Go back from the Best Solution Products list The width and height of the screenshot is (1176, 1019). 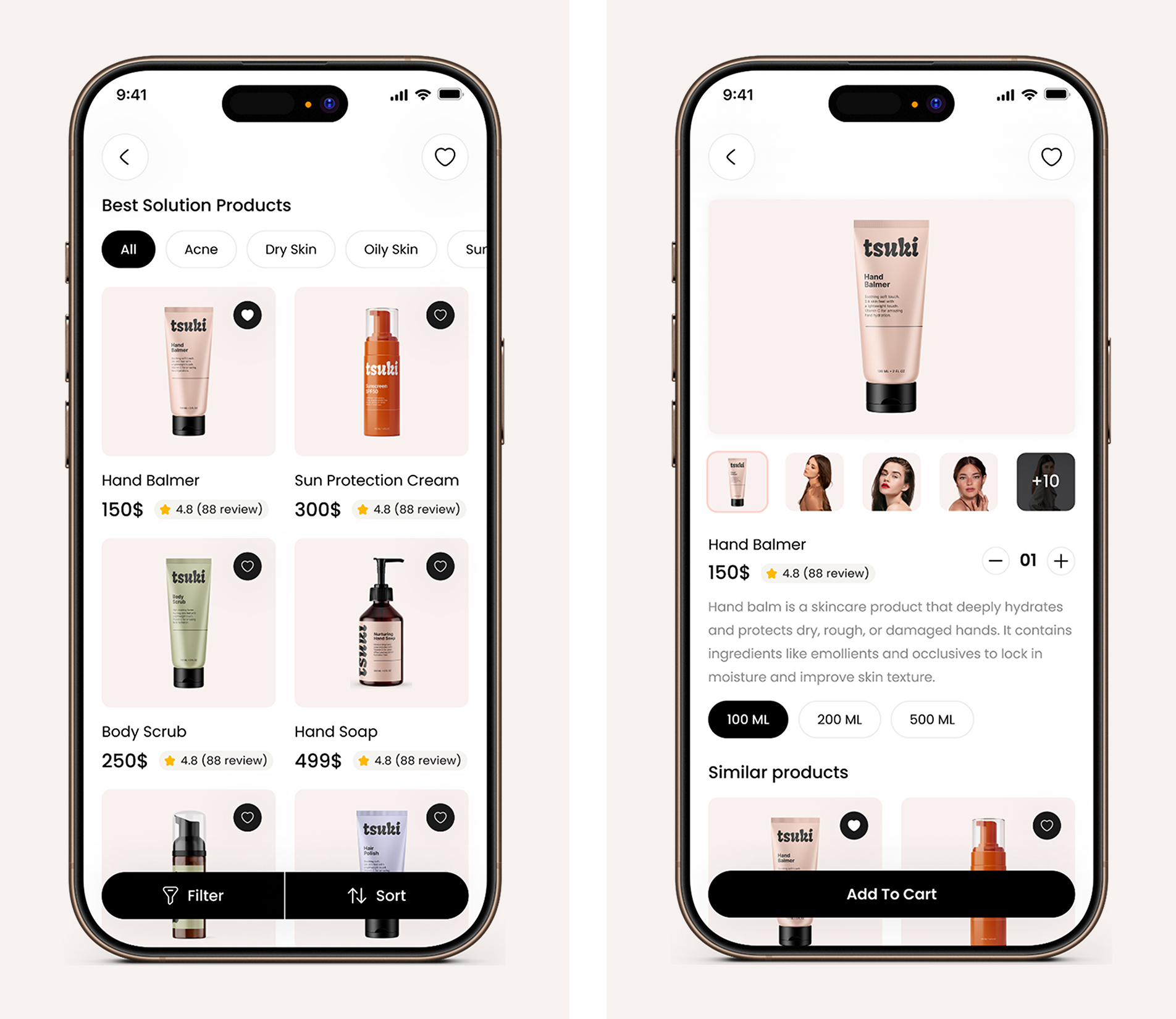pyautogui.click(x=125, y=157)
